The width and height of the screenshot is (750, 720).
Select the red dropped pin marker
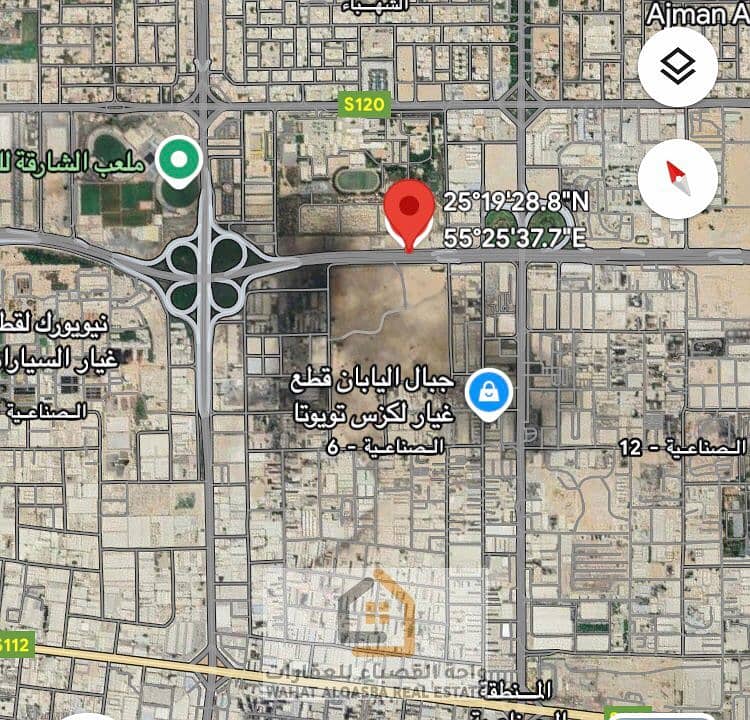click(x=409, y=211)
